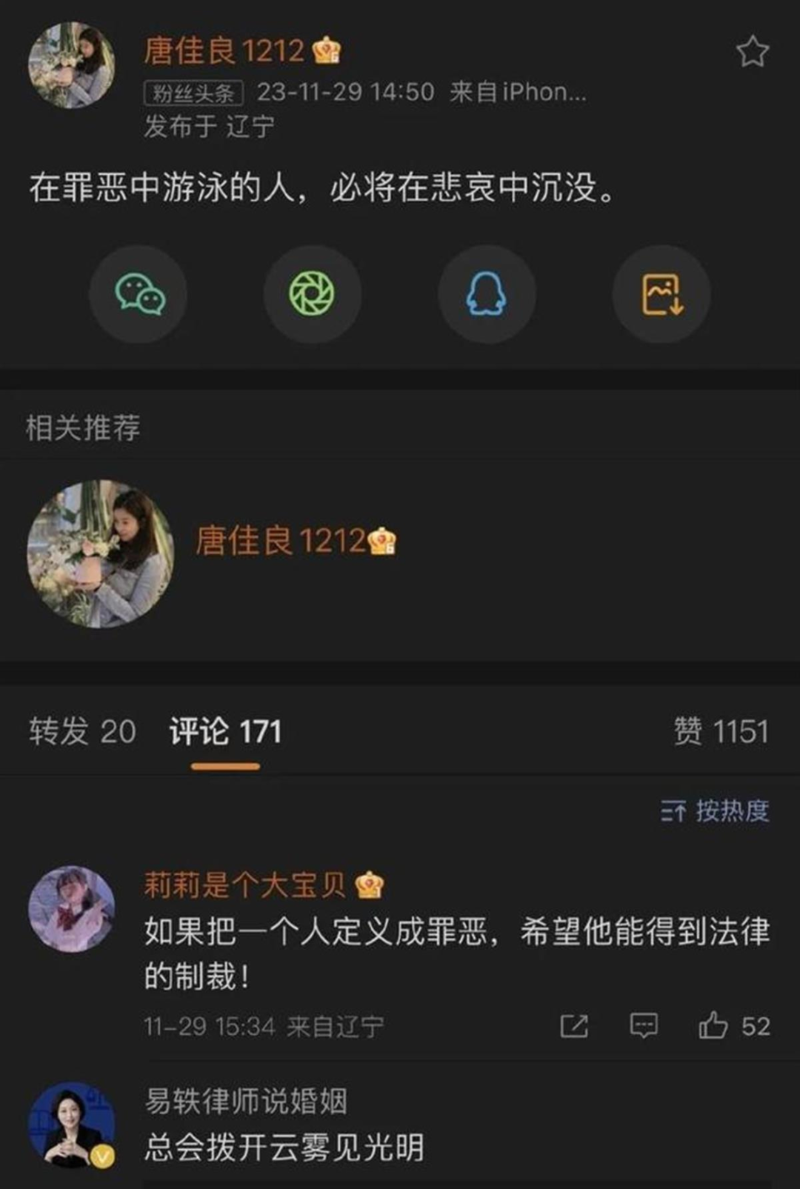Share the post via the QQ icon
This screenshot has width=800, height=1189.
486,295
